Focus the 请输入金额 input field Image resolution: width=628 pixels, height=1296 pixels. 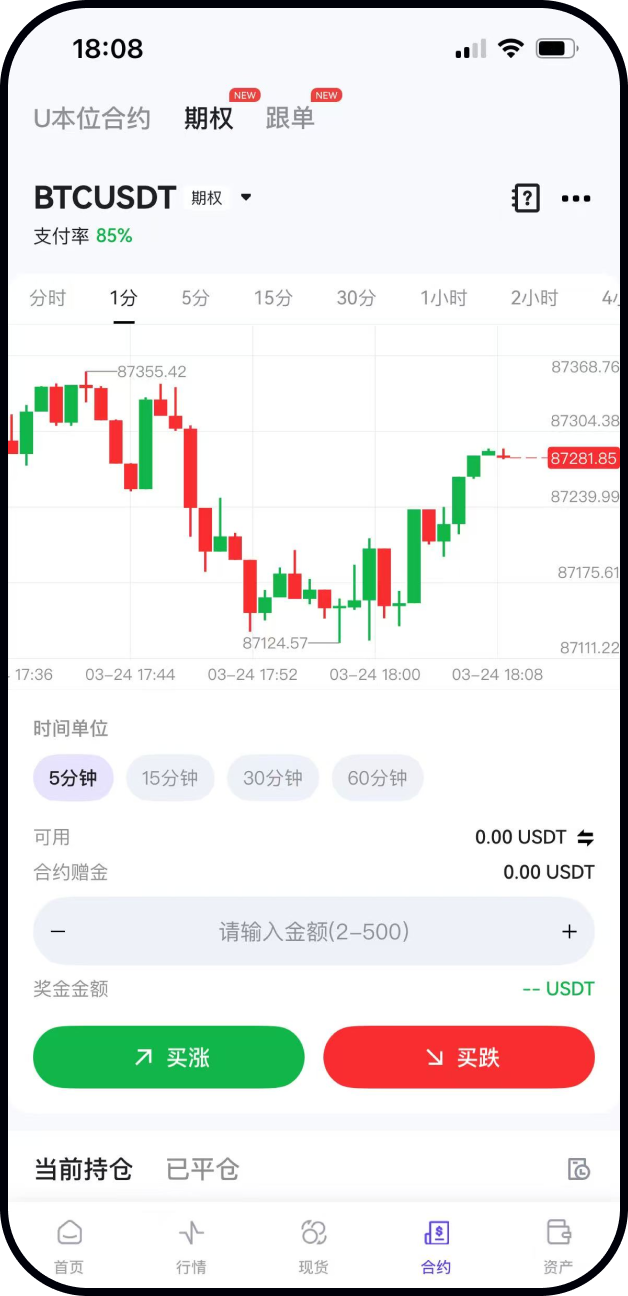[314, 932]
